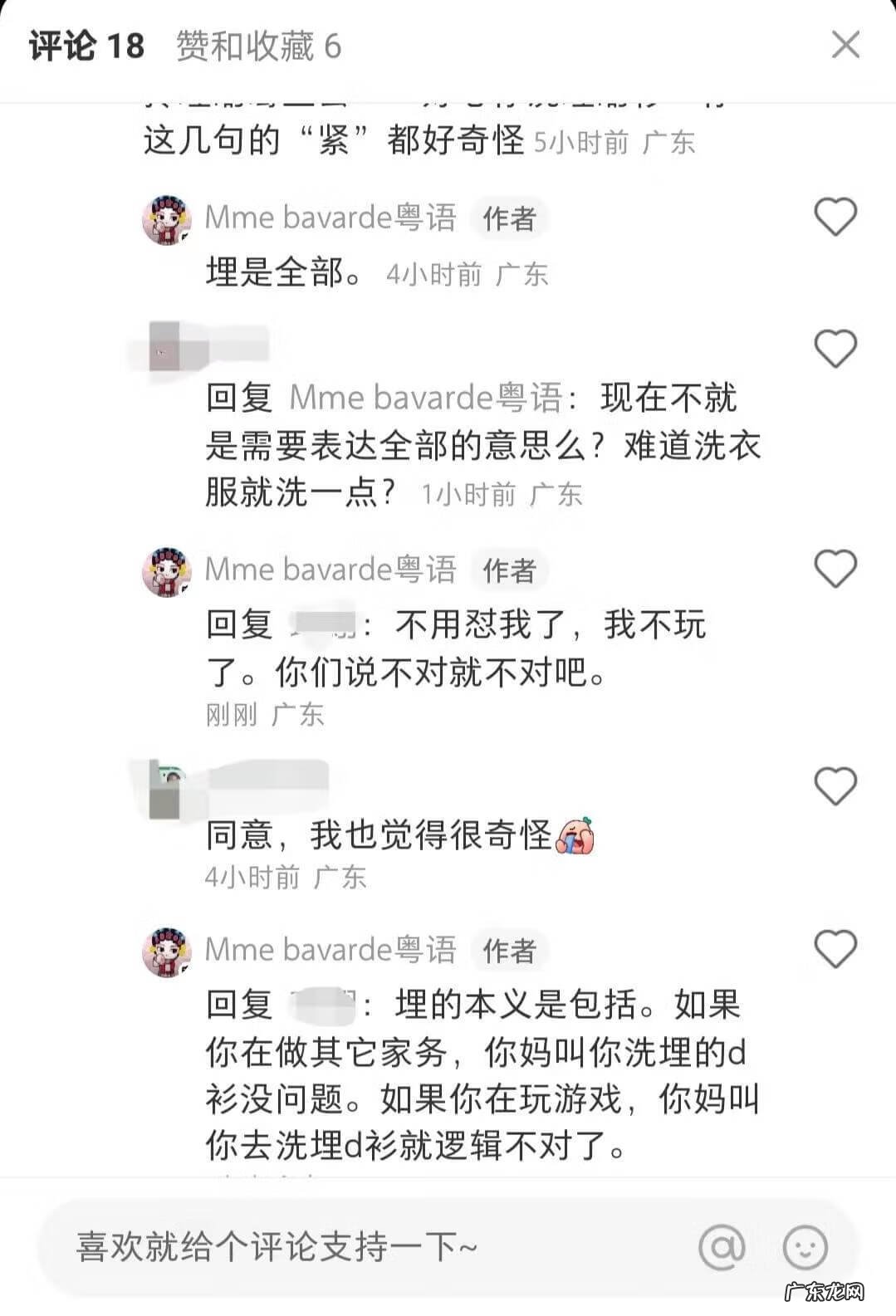Open Mme bavarde粤语's profile avatar

[x=167, y=218]
